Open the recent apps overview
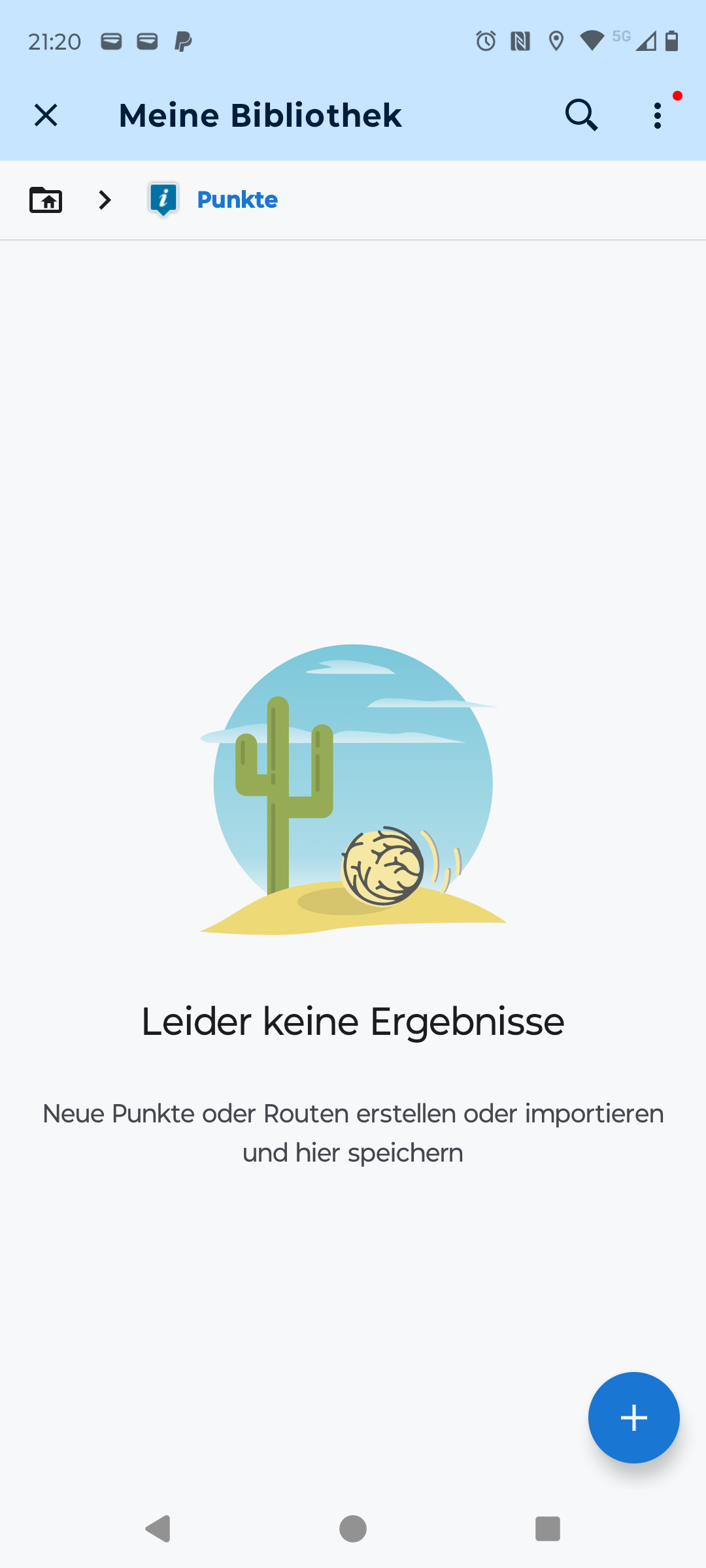Image resolution: width=706 pixels, height=1568 pixels. (x=548, y=1529)
